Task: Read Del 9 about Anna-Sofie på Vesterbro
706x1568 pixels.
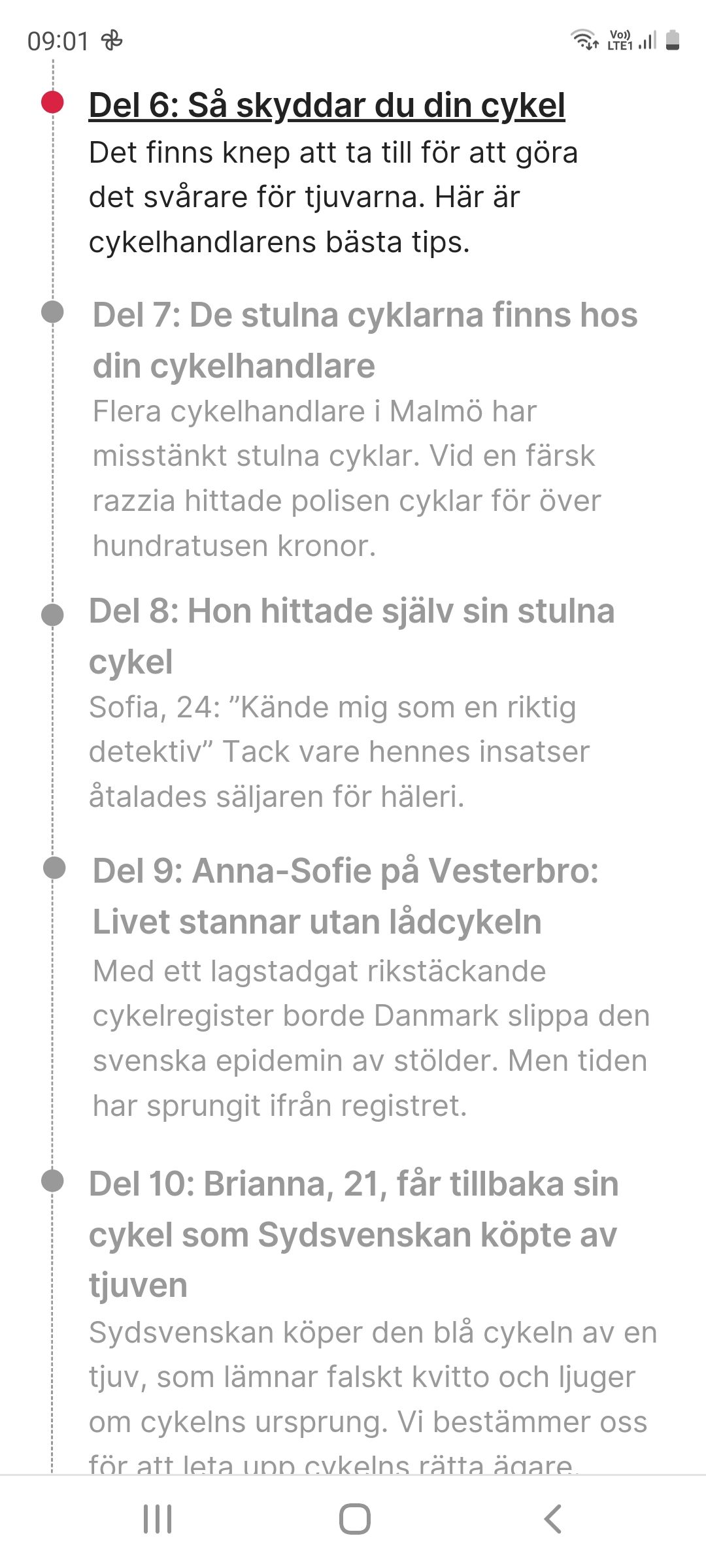Action: pyautogui.click(x=346, y=896)
